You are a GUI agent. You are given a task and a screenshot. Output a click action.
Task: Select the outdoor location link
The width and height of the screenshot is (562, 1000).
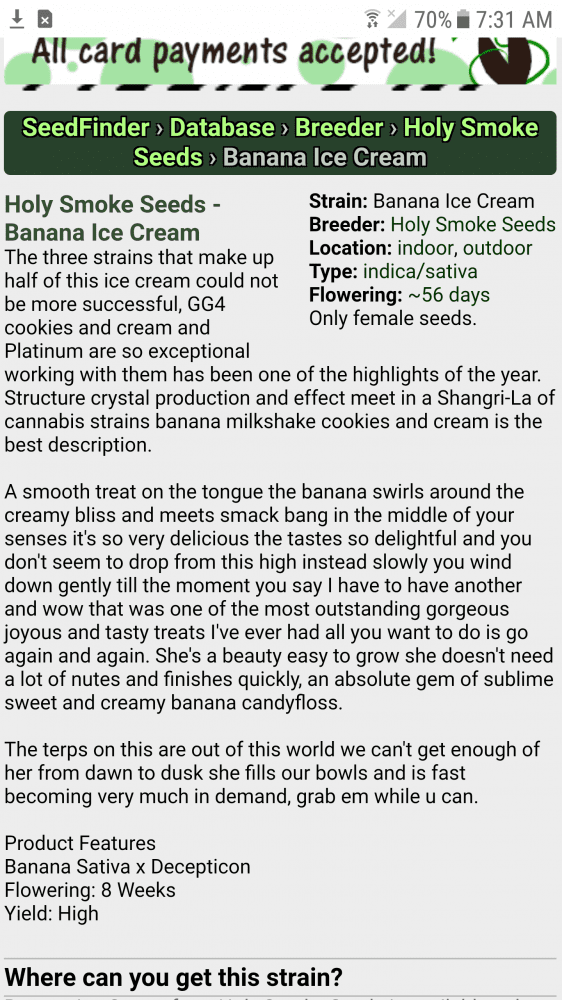pos(498,248)
